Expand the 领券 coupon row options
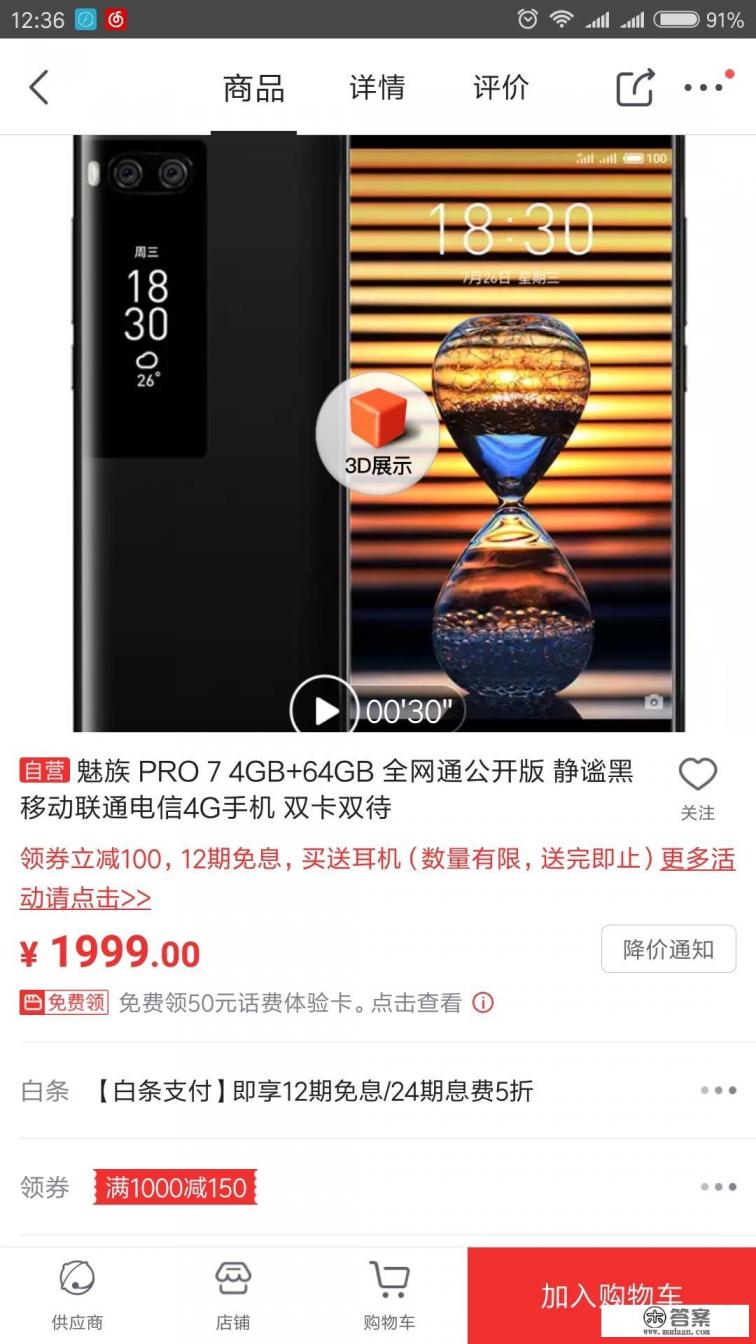 716,1189
